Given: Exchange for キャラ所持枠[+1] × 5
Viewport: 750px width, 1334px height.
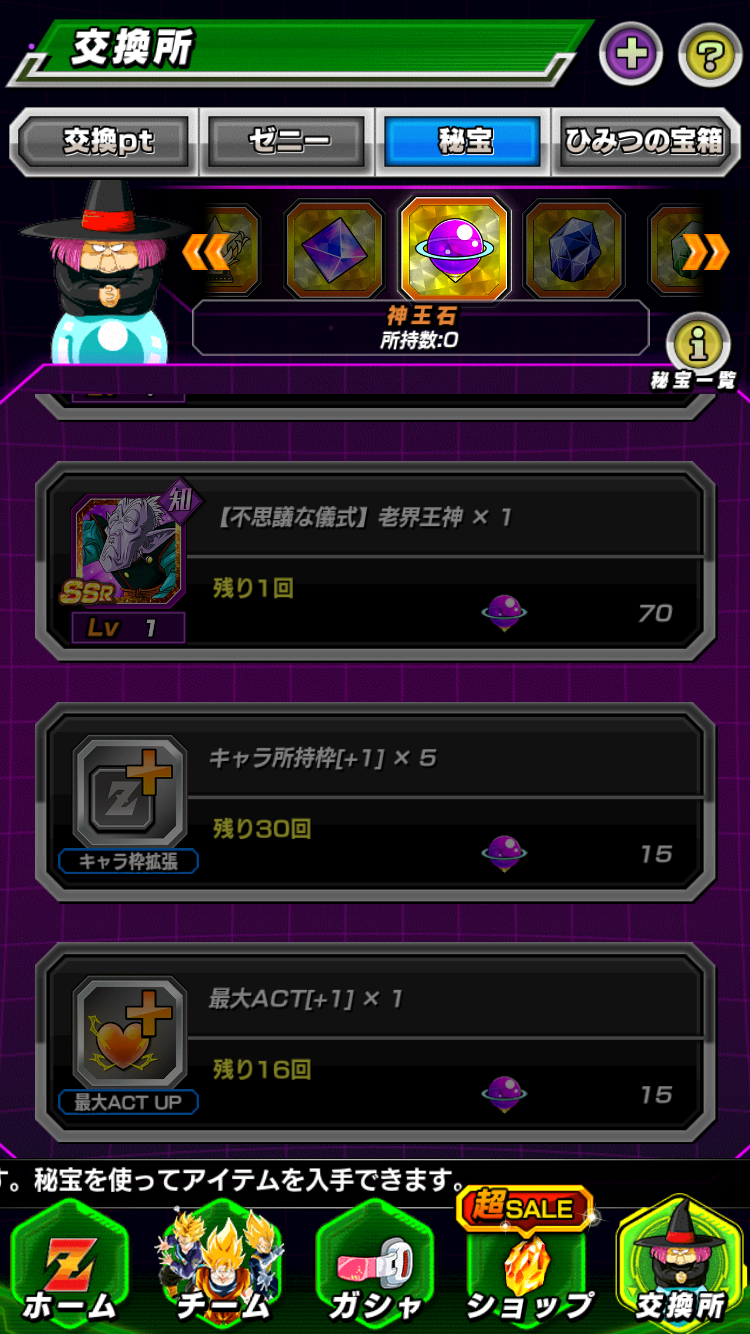Looking at the screenshot, I should pyautogui.click(x=375, y=804).
